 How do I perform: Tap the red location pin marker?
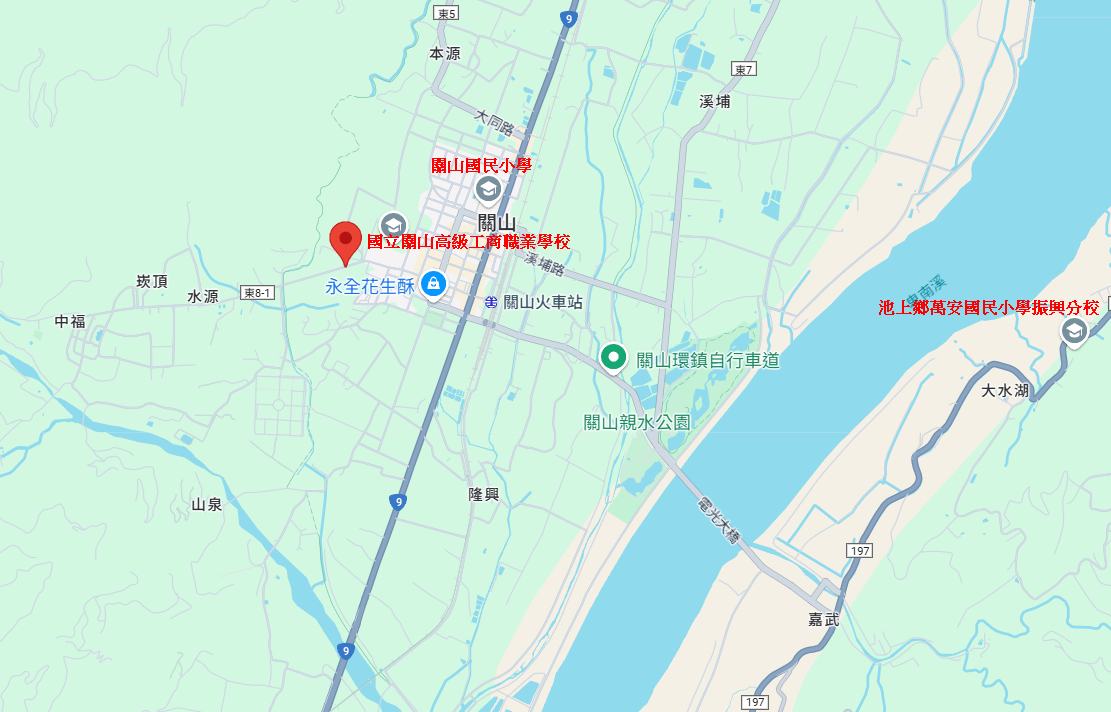tap(345, 240)
